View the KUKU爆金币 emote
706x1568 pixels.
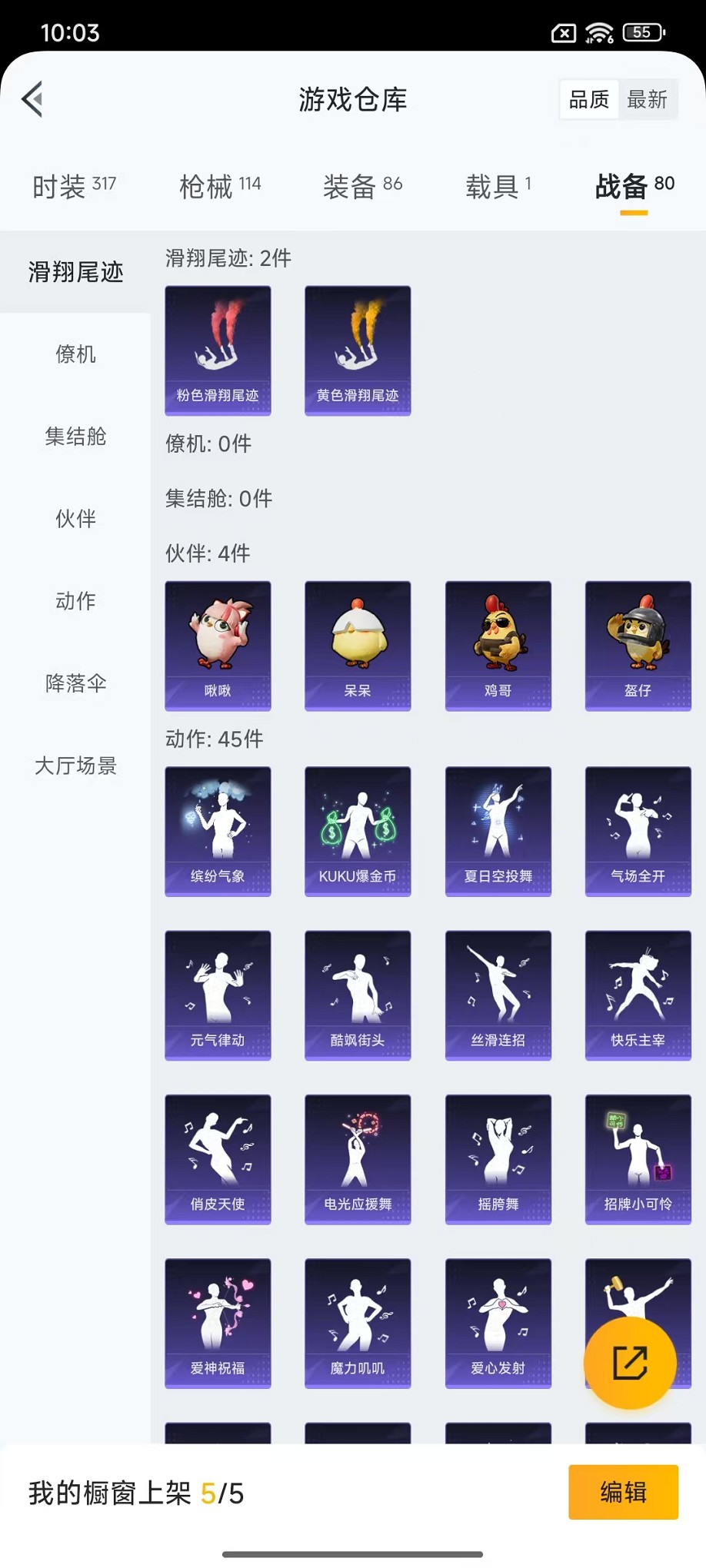358,831
